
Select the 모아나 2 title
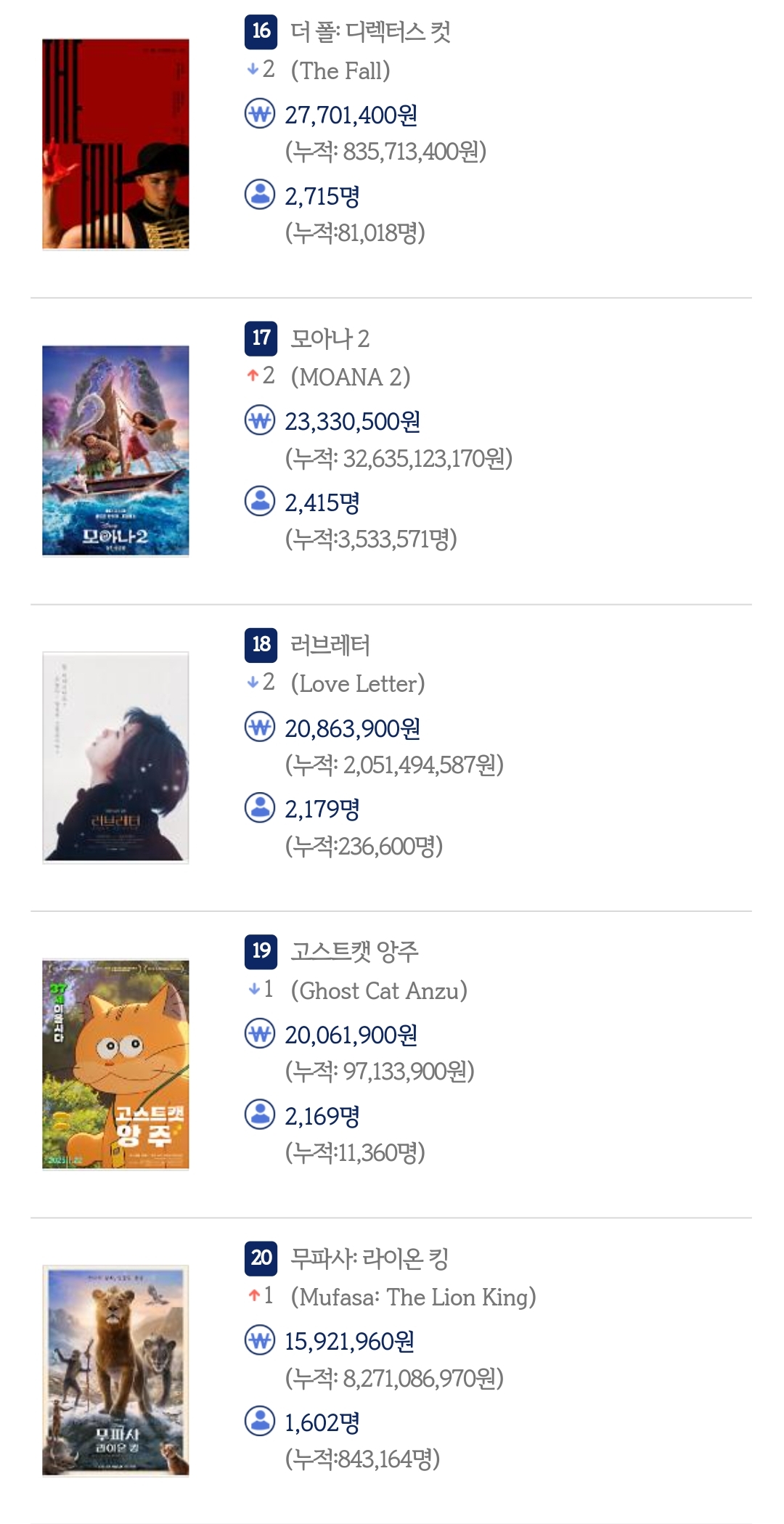(330, 338)
